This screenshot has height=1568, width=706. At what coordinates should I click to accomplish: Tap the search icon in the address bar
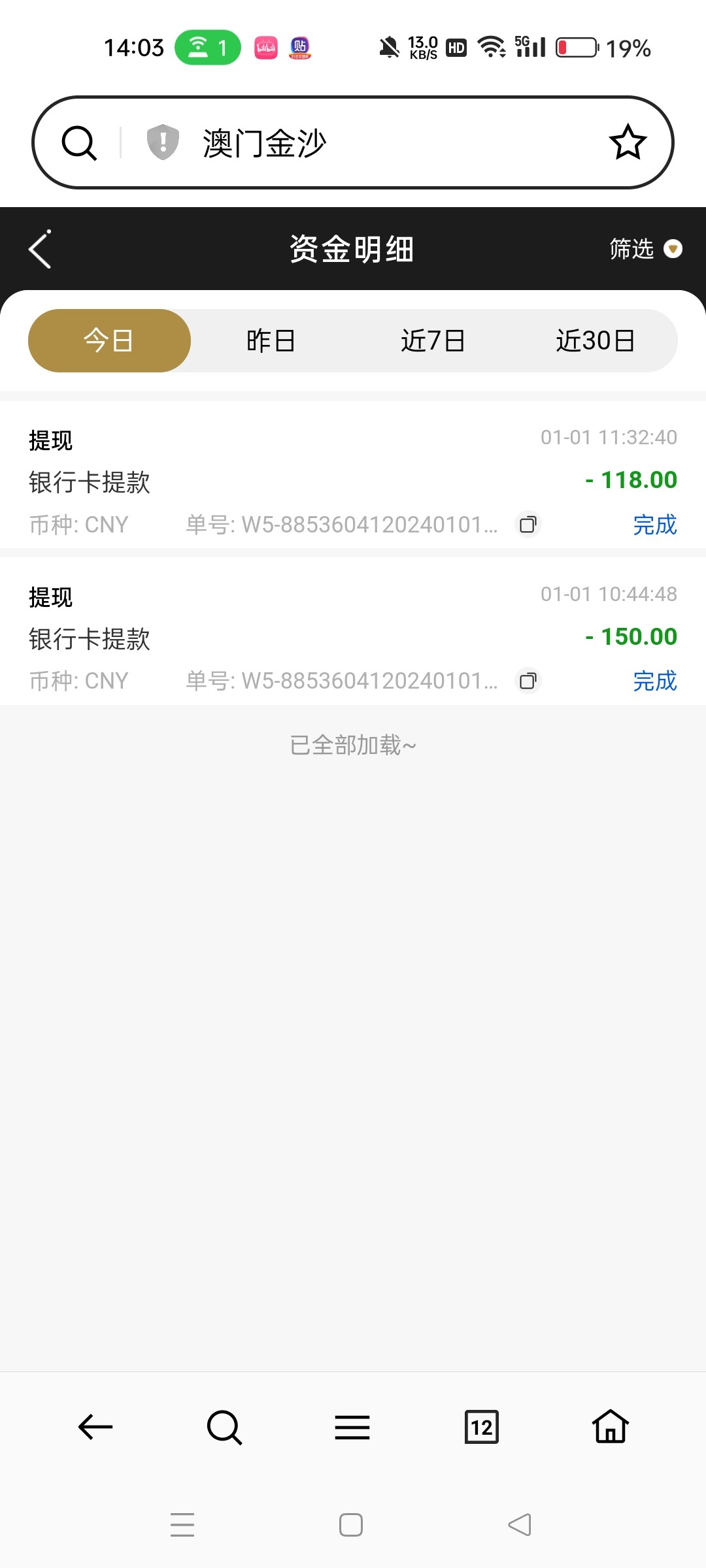click(x=79, y=142)
